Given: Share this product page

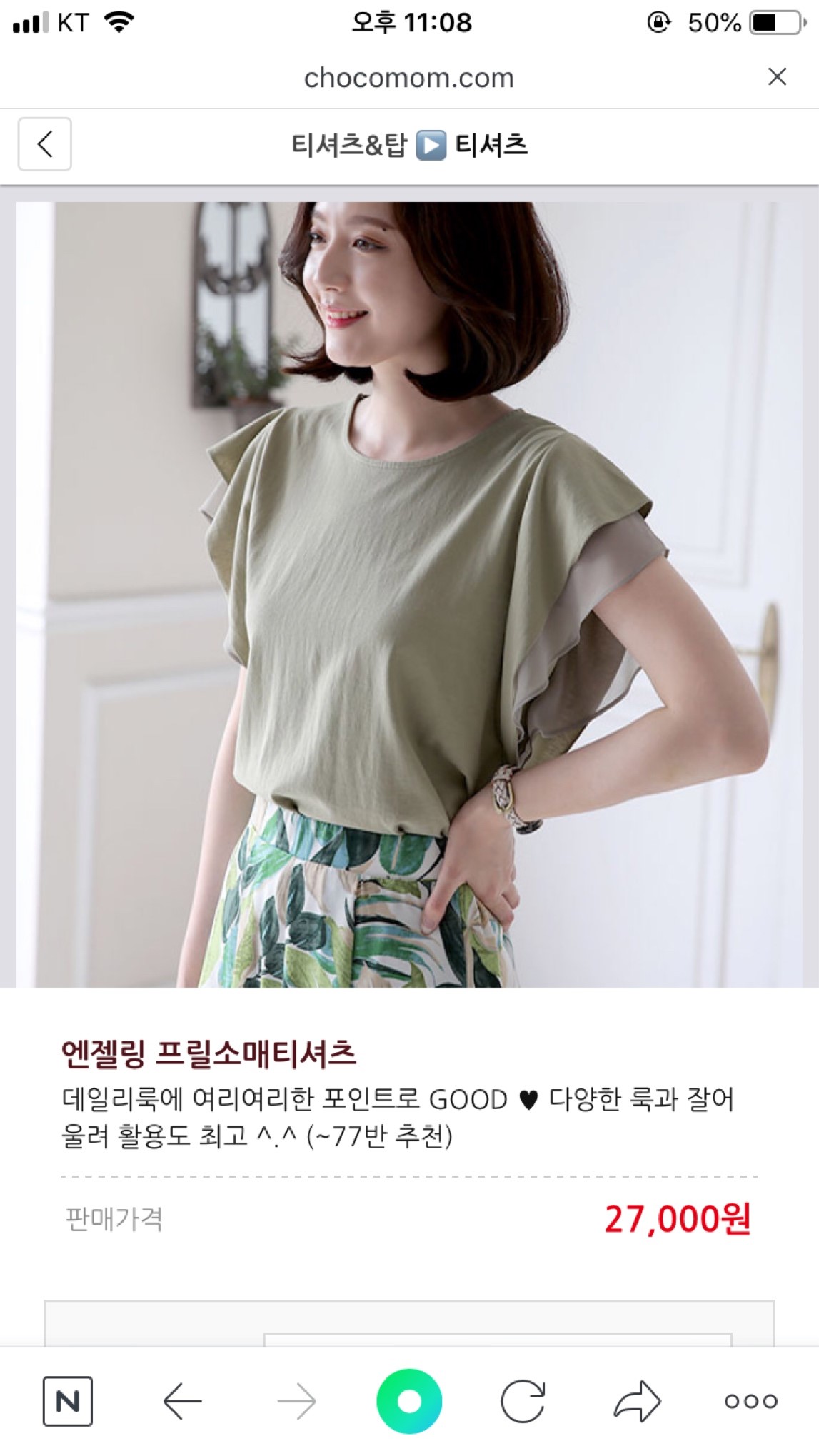Looking at the screenshot, I should pyautogui.click(x=637, y=1401).
